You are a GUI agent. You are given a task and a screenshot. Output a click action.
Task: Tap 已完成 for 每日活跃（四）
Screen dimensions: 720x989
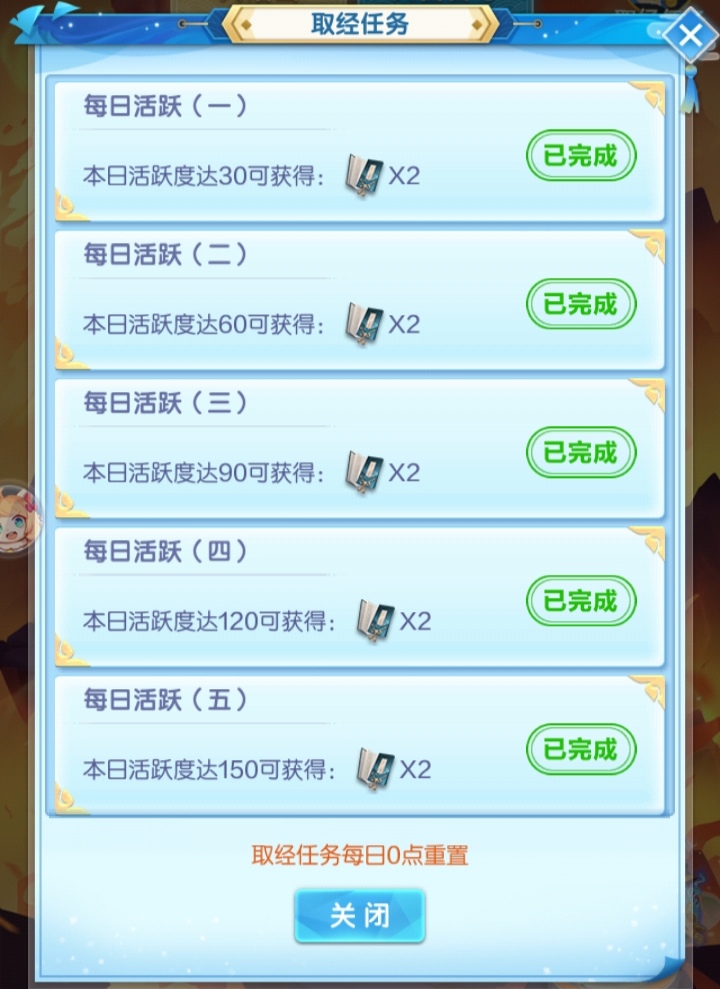(x=581, y=600)
